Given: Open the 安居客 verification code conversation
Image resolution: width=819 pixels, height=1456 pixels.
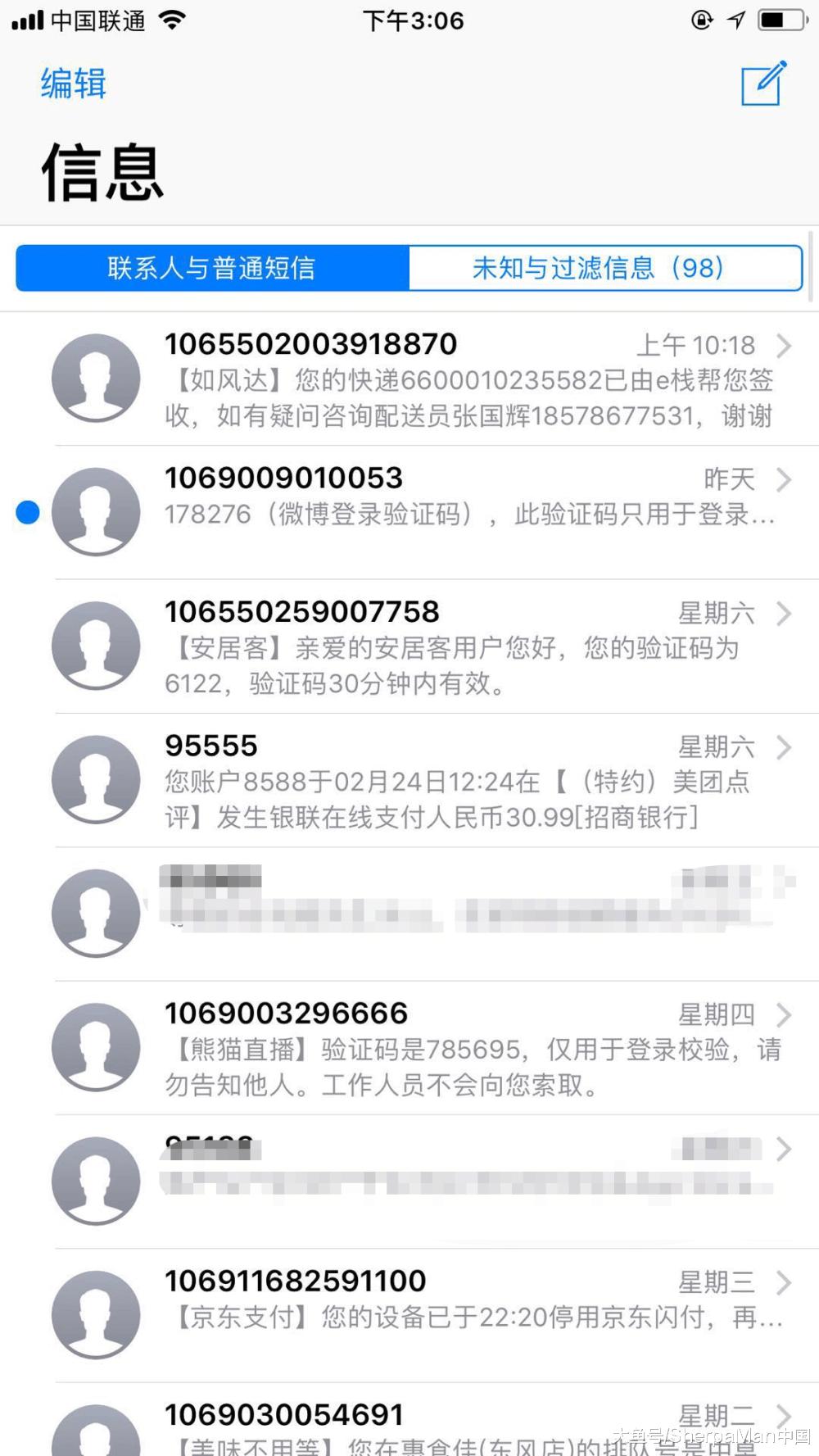Looking at the screenshot, I should [409, 646].
